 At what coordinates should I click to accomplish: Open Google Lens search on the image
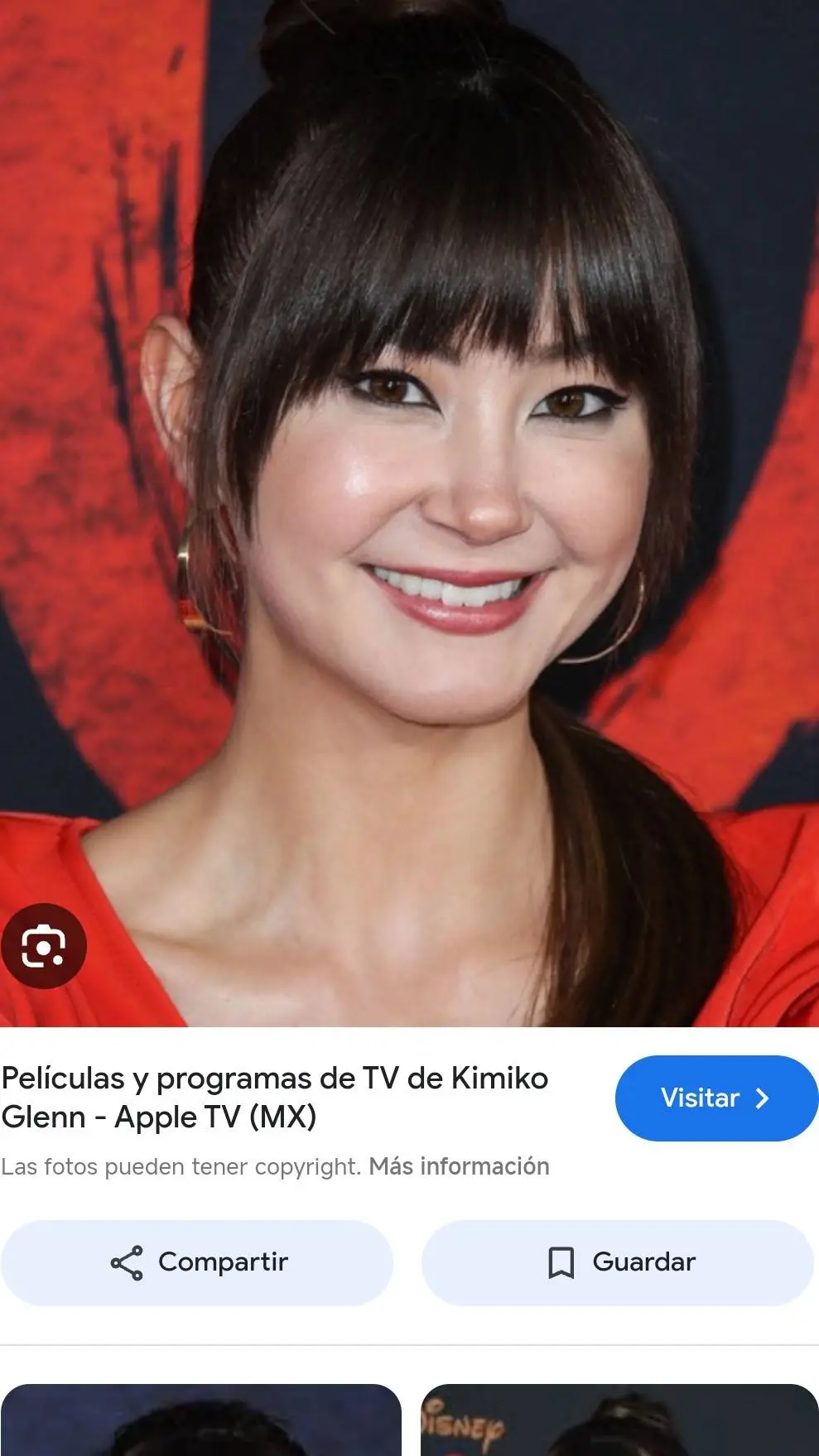point(43,946)
